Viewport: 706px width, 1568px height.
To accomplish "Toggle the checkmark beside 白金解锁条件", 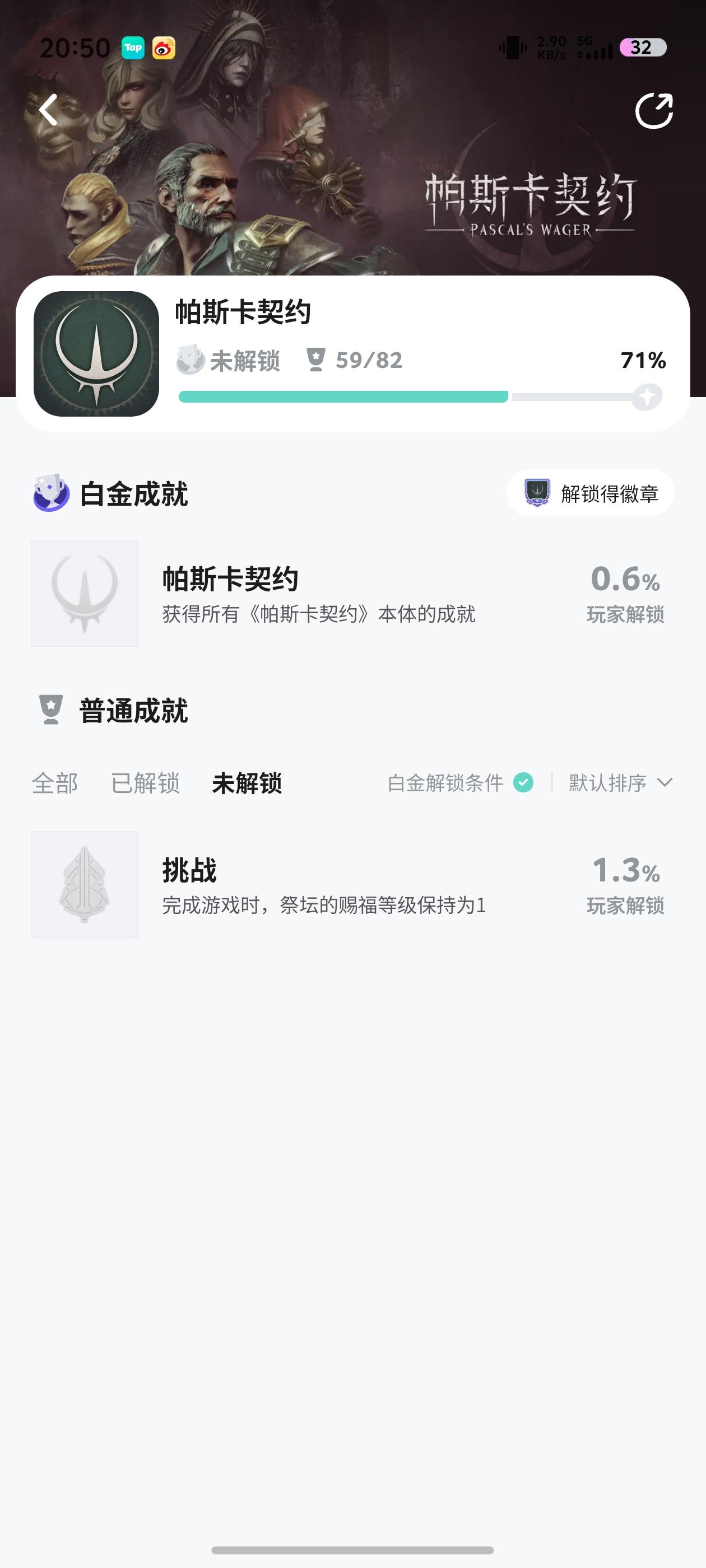I will pos(522,783).
